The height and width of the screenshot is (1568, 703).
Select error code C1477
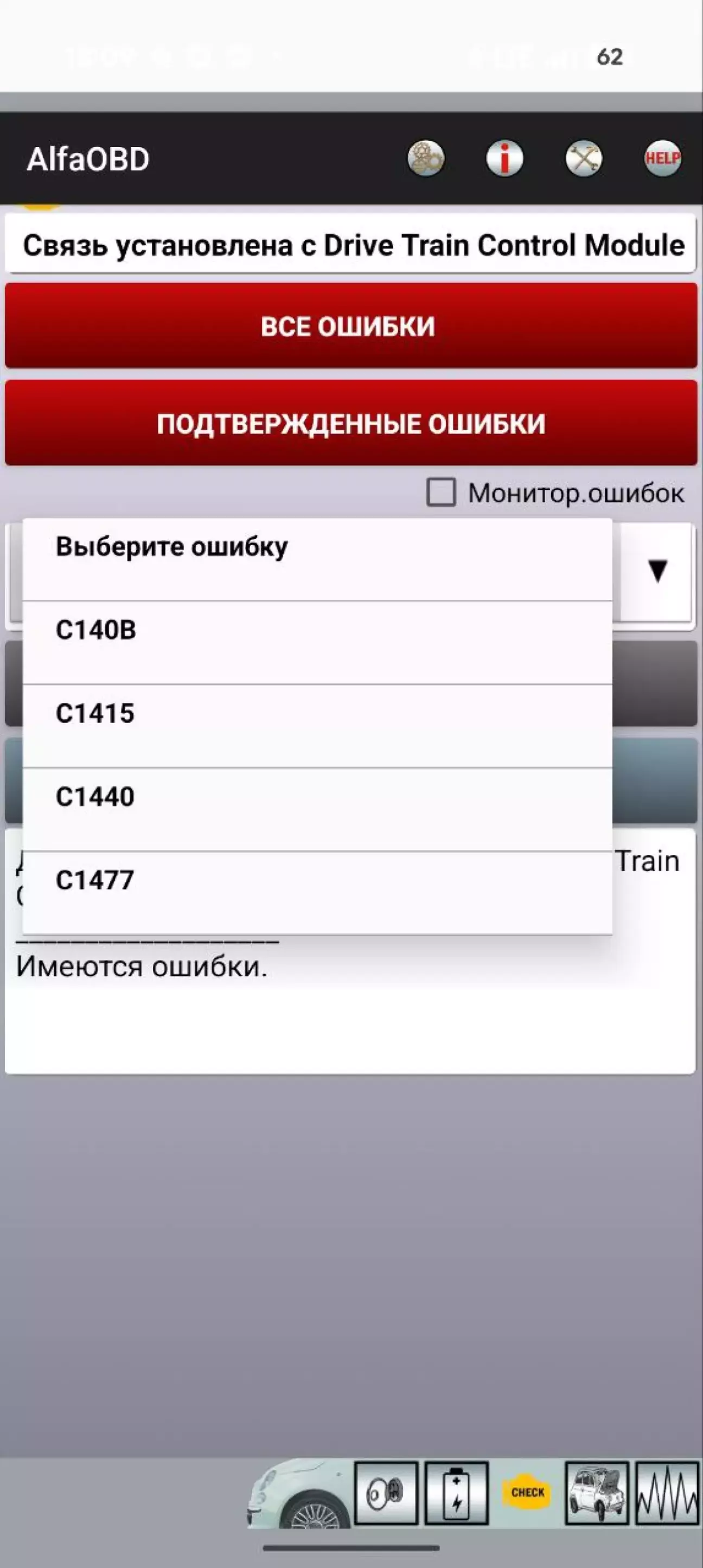point(316,892)
